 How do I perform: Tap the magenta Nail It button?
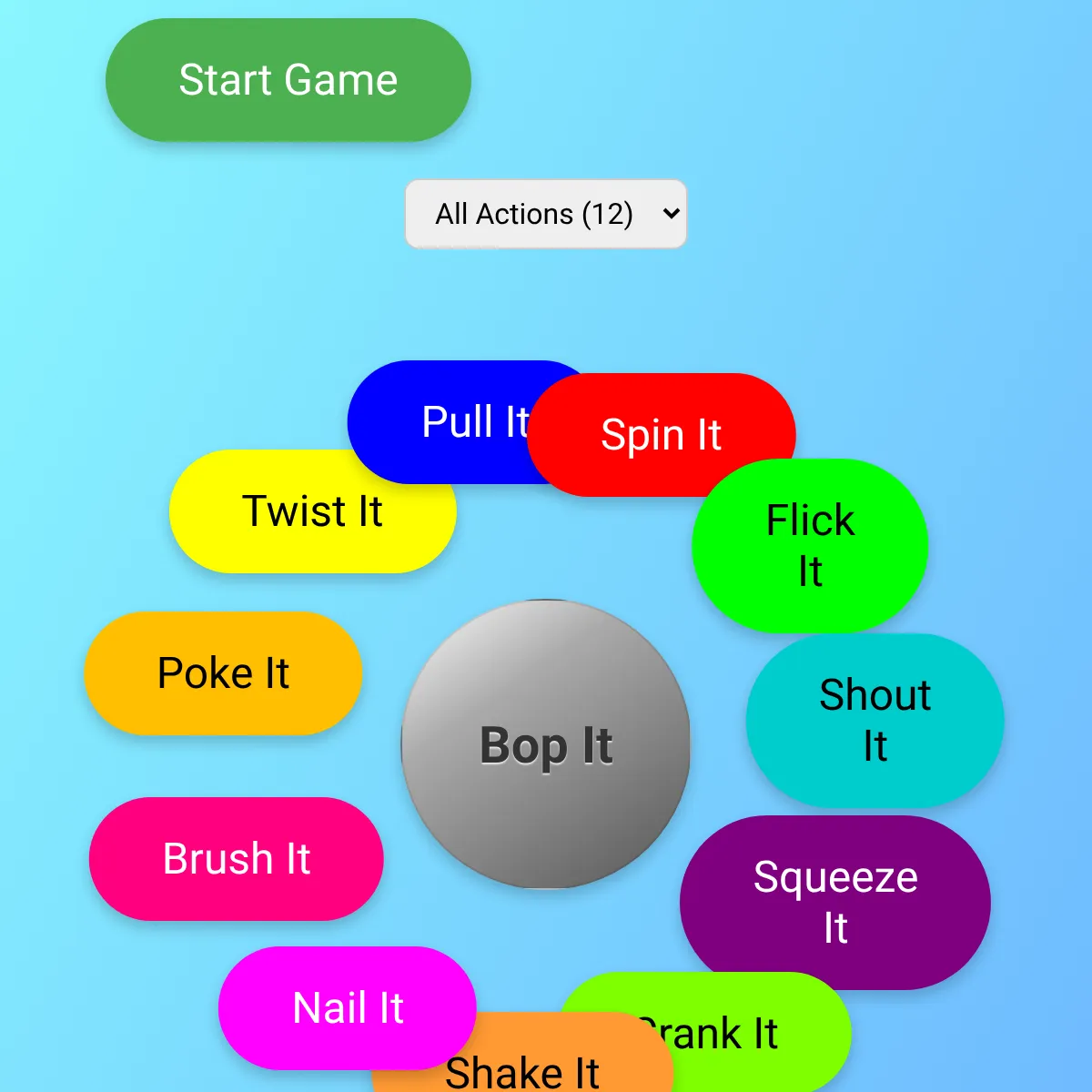tap(348, 1008)
